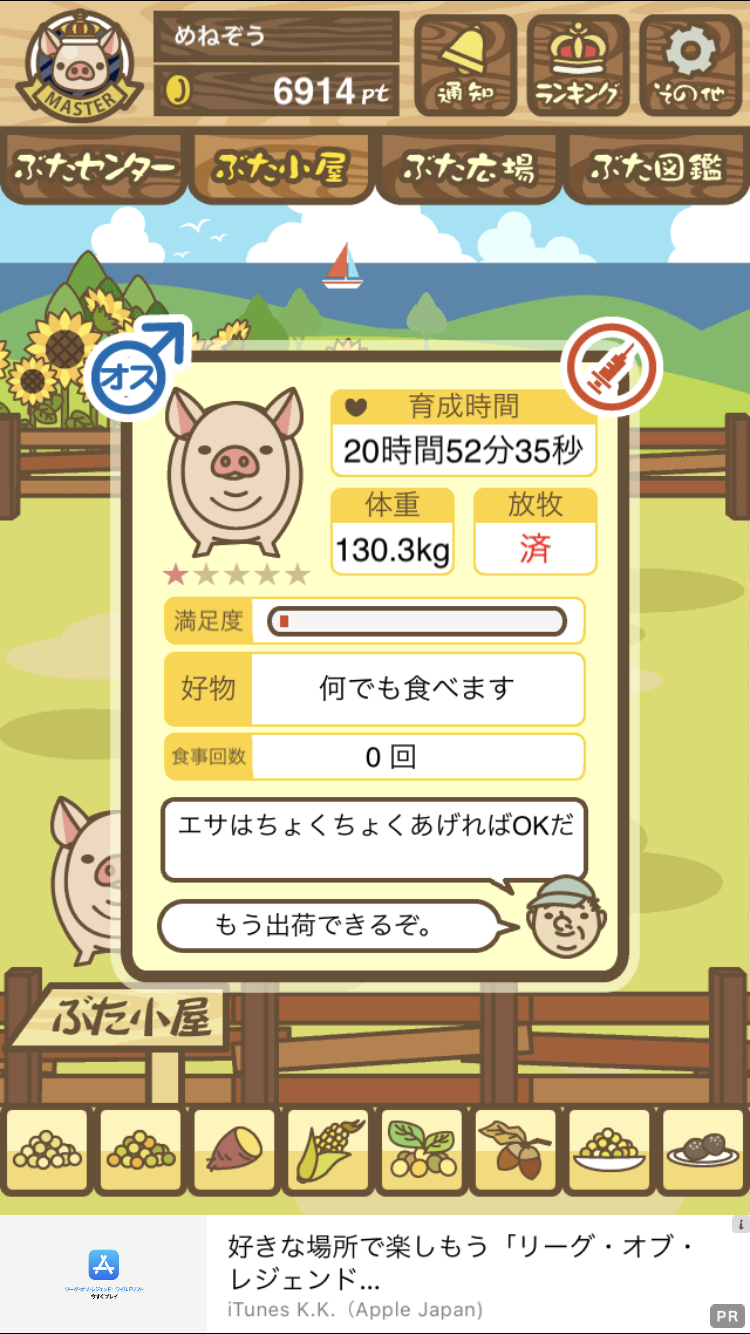Tap the ad info icon

coord(740,1224)
